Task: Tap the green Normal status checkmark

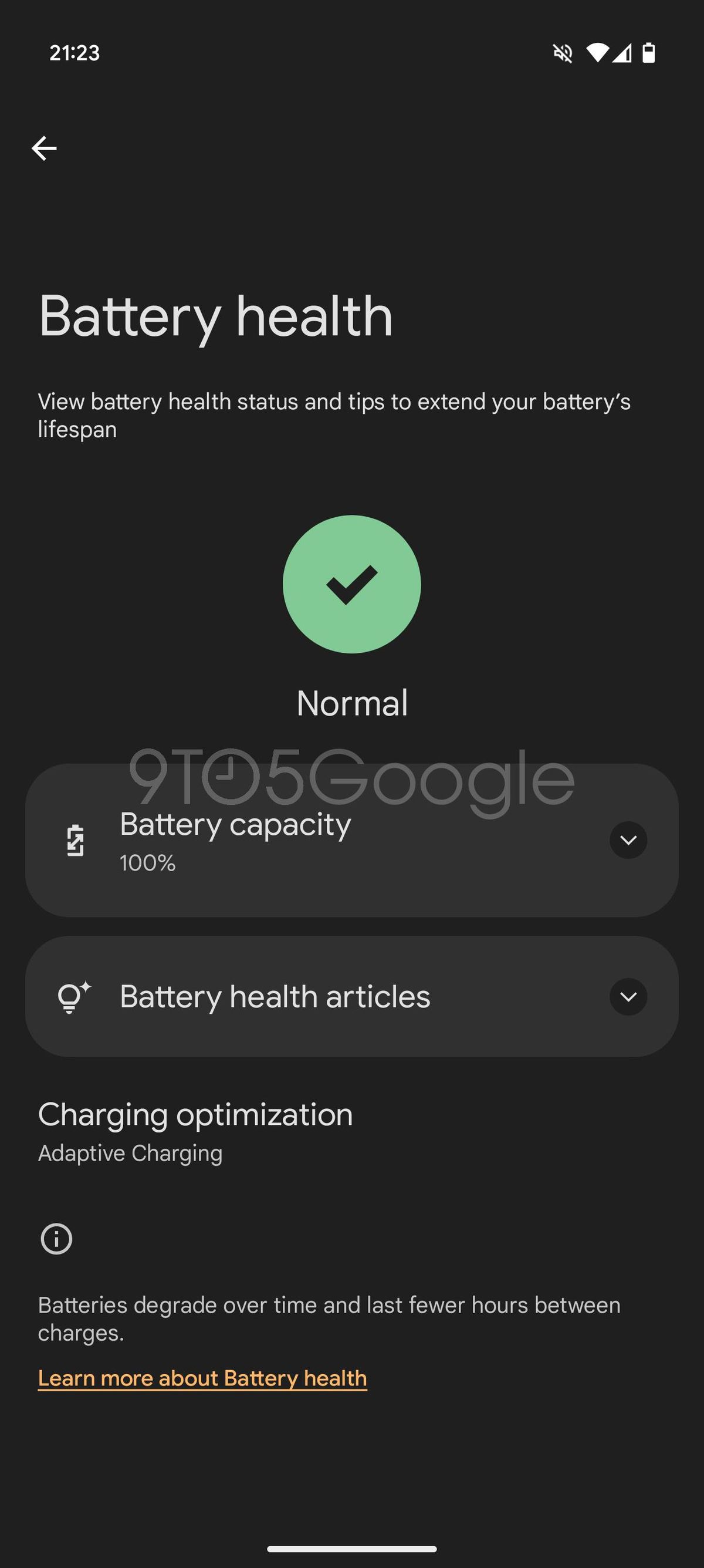Action: (x=351, y=585)
